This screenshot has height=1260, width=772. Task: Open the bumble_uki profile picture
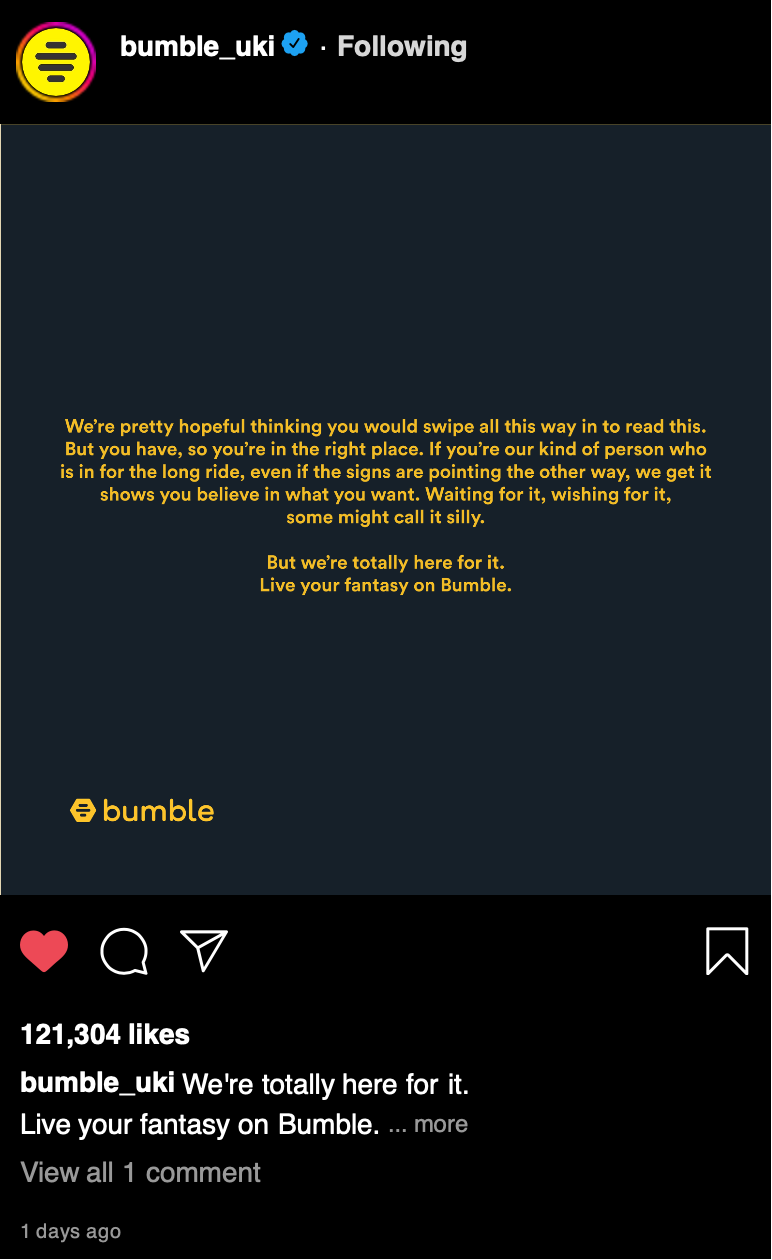[56, 62]
